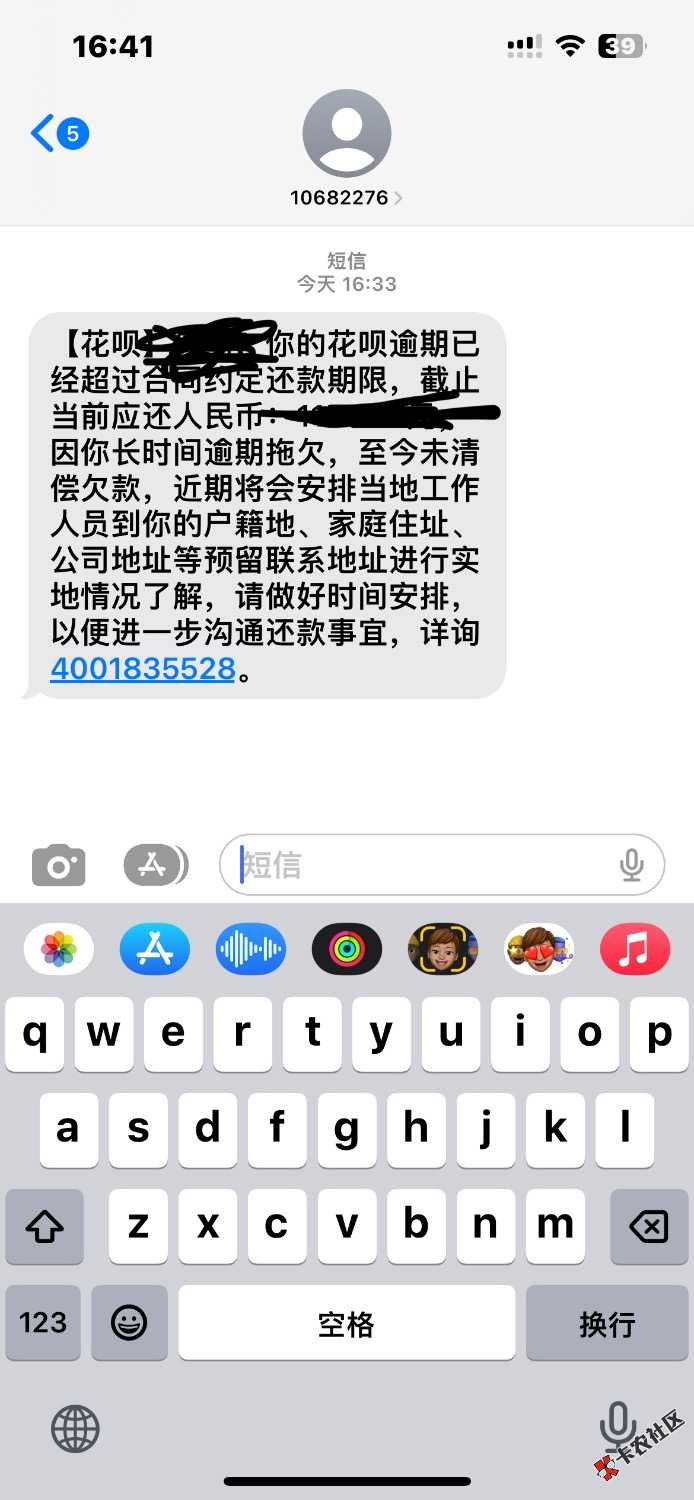This screenshot has width=694, height=1500.
Task: Tap the microphone in the message field
Action: (631, 865)
